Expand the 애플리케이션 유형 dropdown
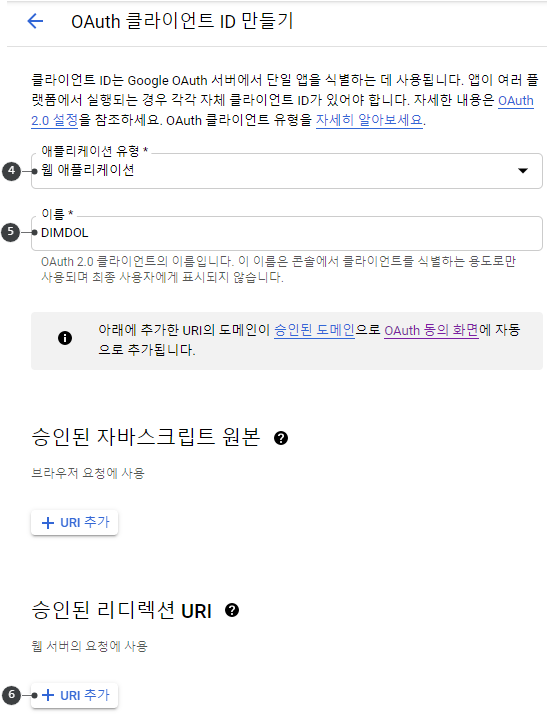 click(x=287, y=171)
